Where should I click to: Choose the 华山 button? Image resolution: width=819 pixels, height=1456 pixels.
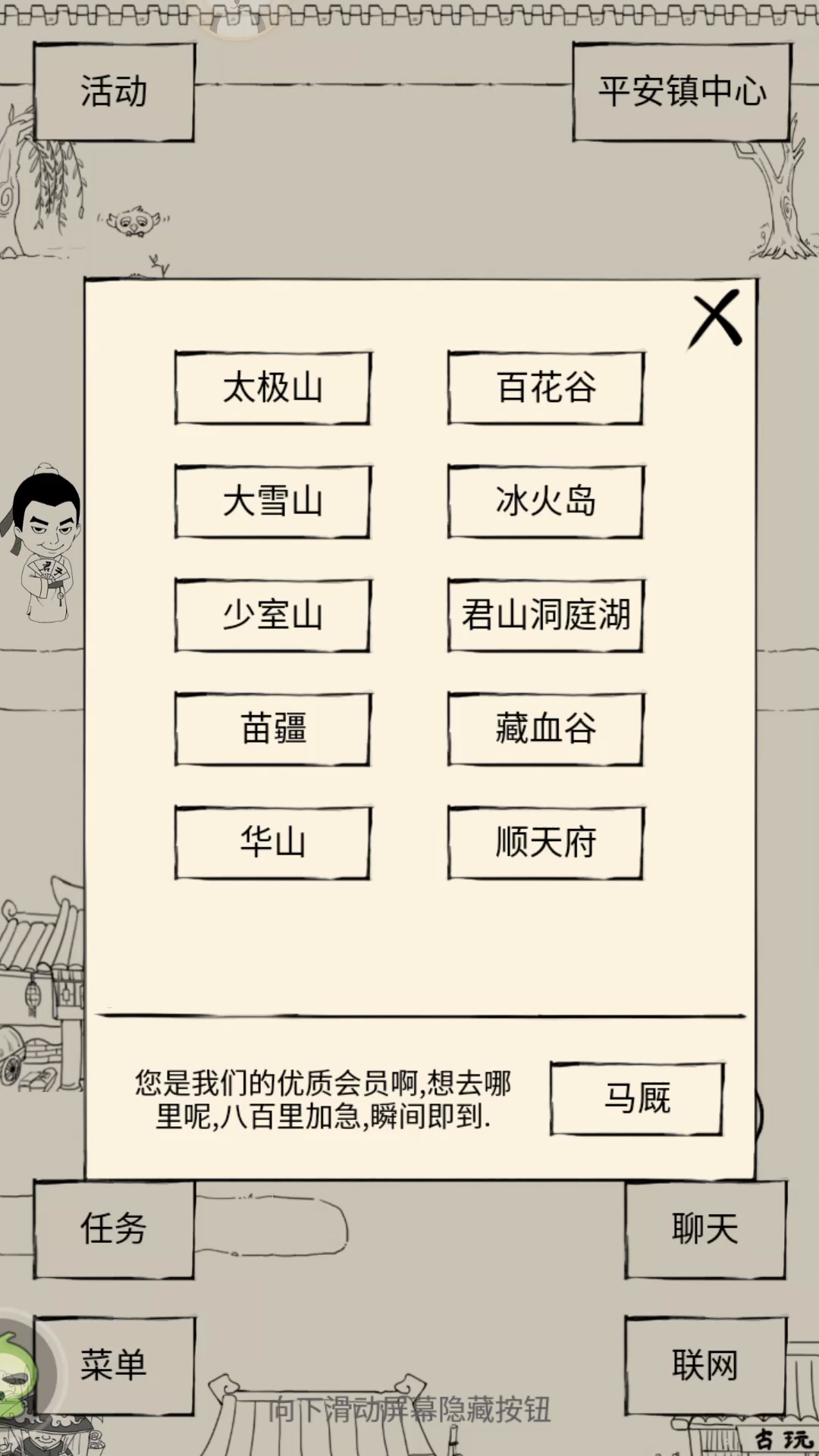click(273, 843)
